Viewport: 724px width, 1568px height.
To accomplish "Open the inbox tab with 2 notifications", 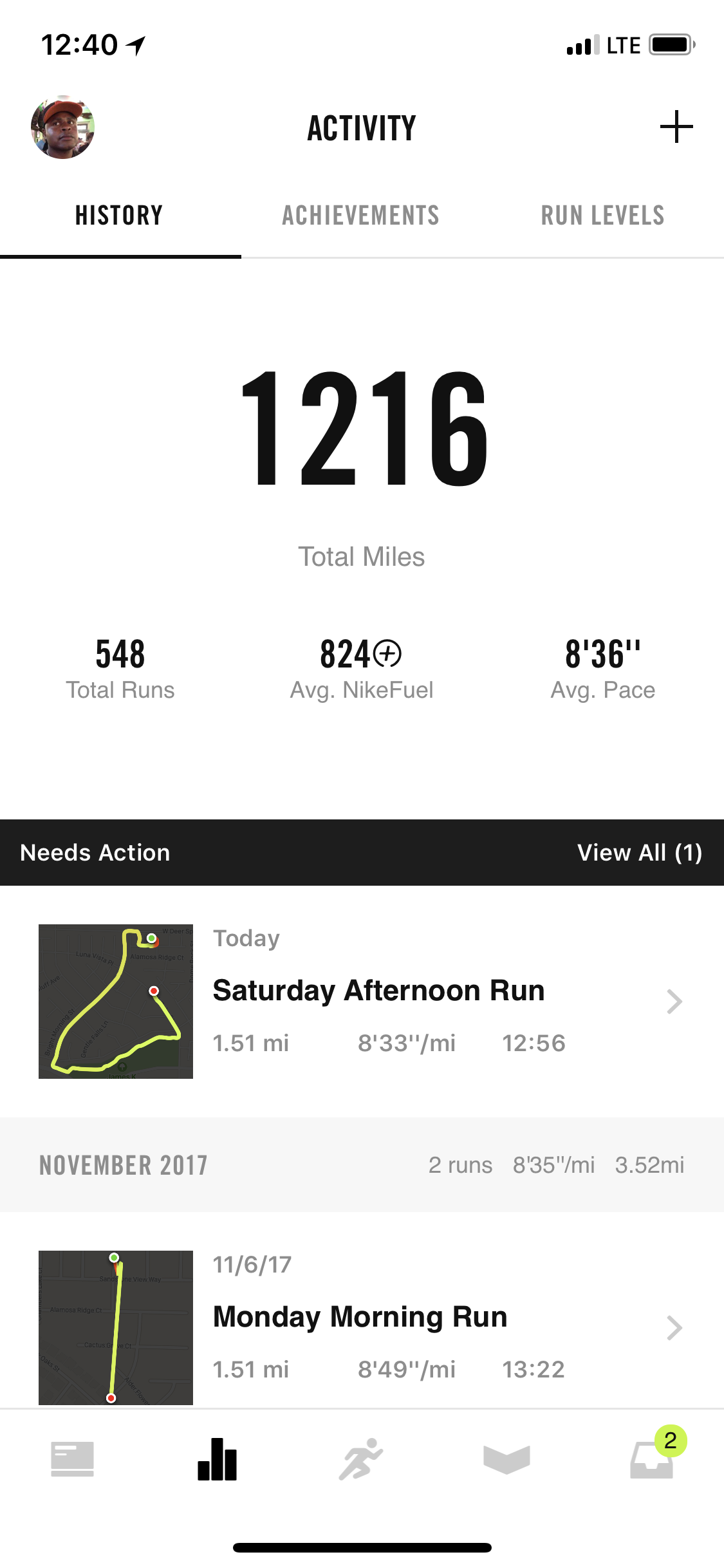I will pos(652,1459).
